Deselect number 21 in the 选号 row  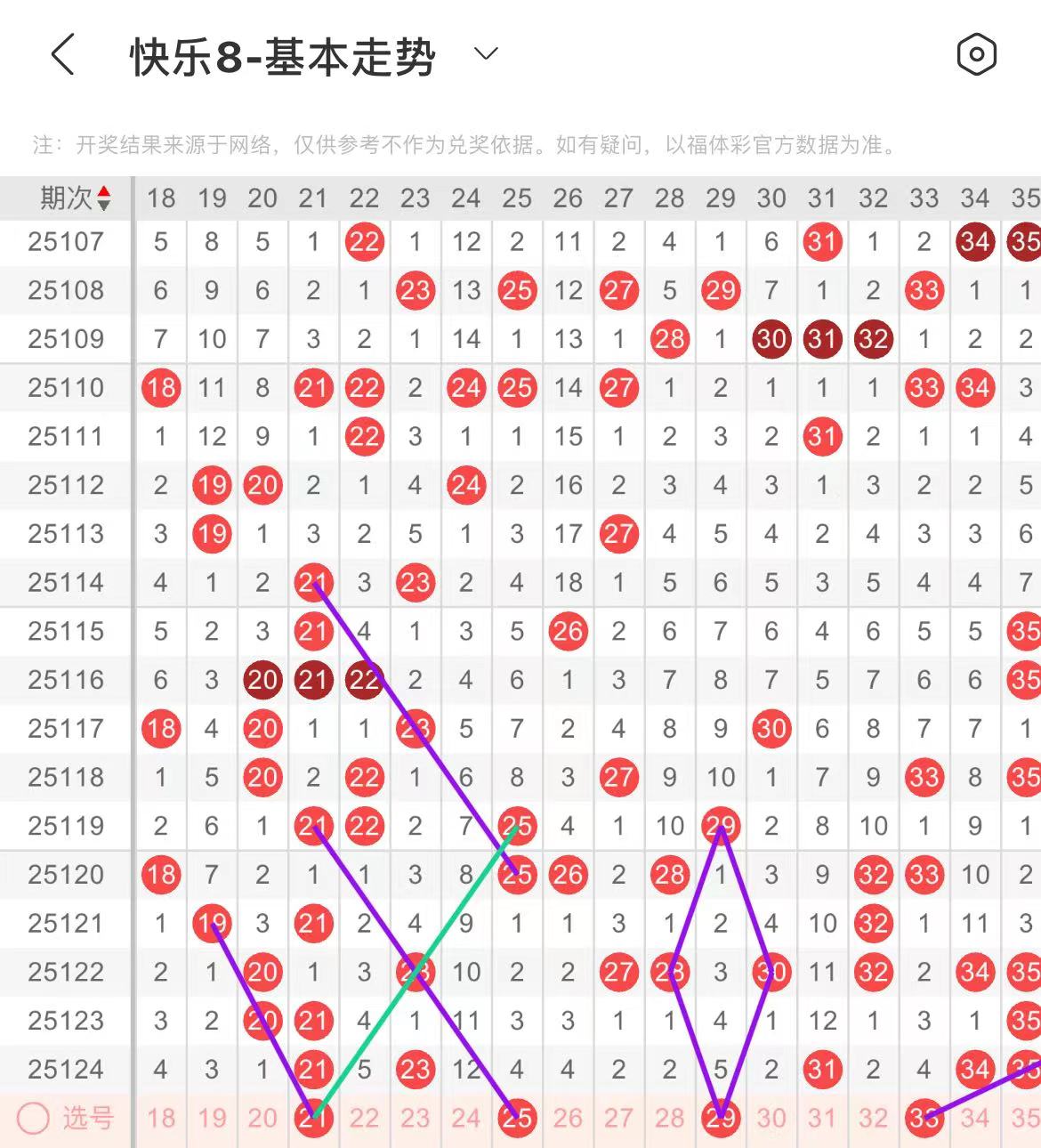tap(313, 1118)
